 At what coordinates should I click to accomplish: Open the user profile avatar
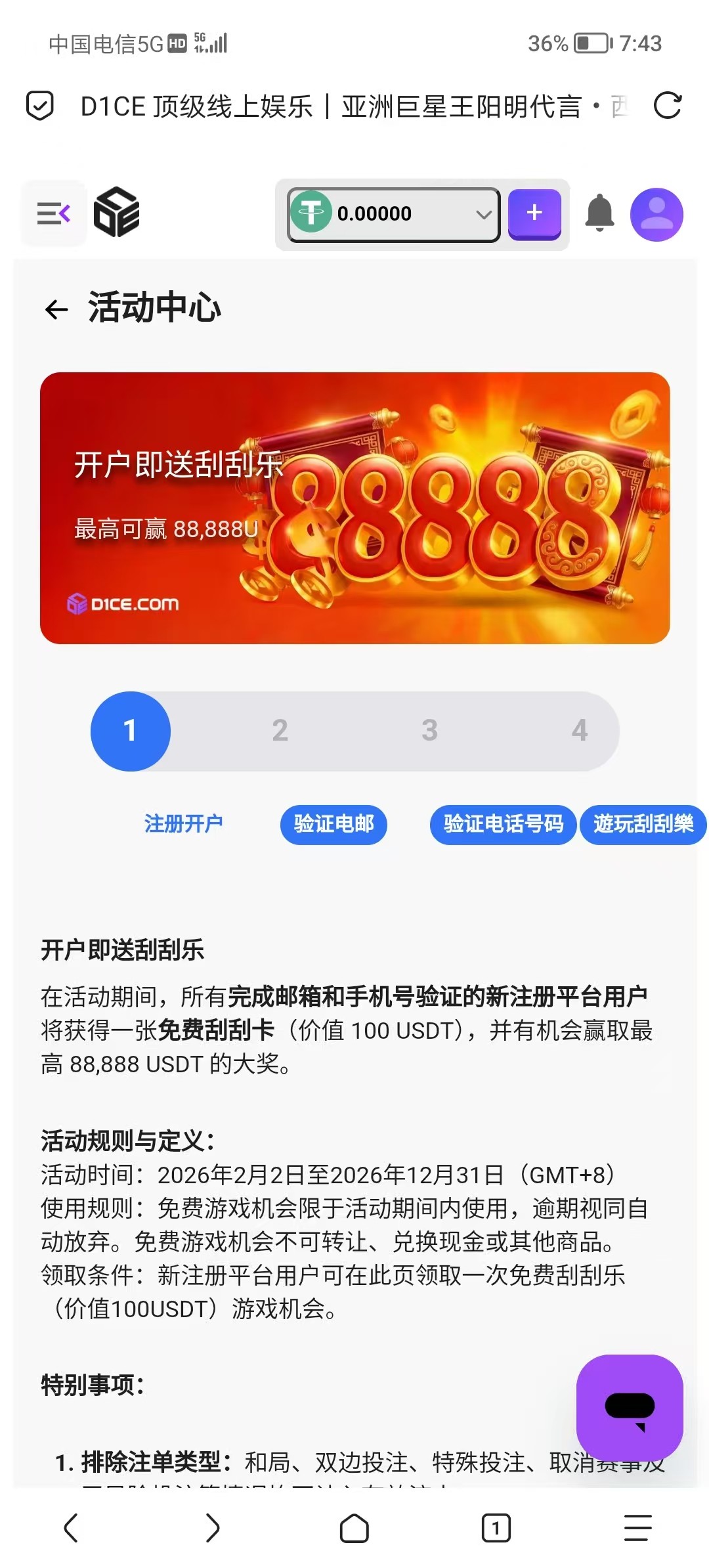point(656,213)
